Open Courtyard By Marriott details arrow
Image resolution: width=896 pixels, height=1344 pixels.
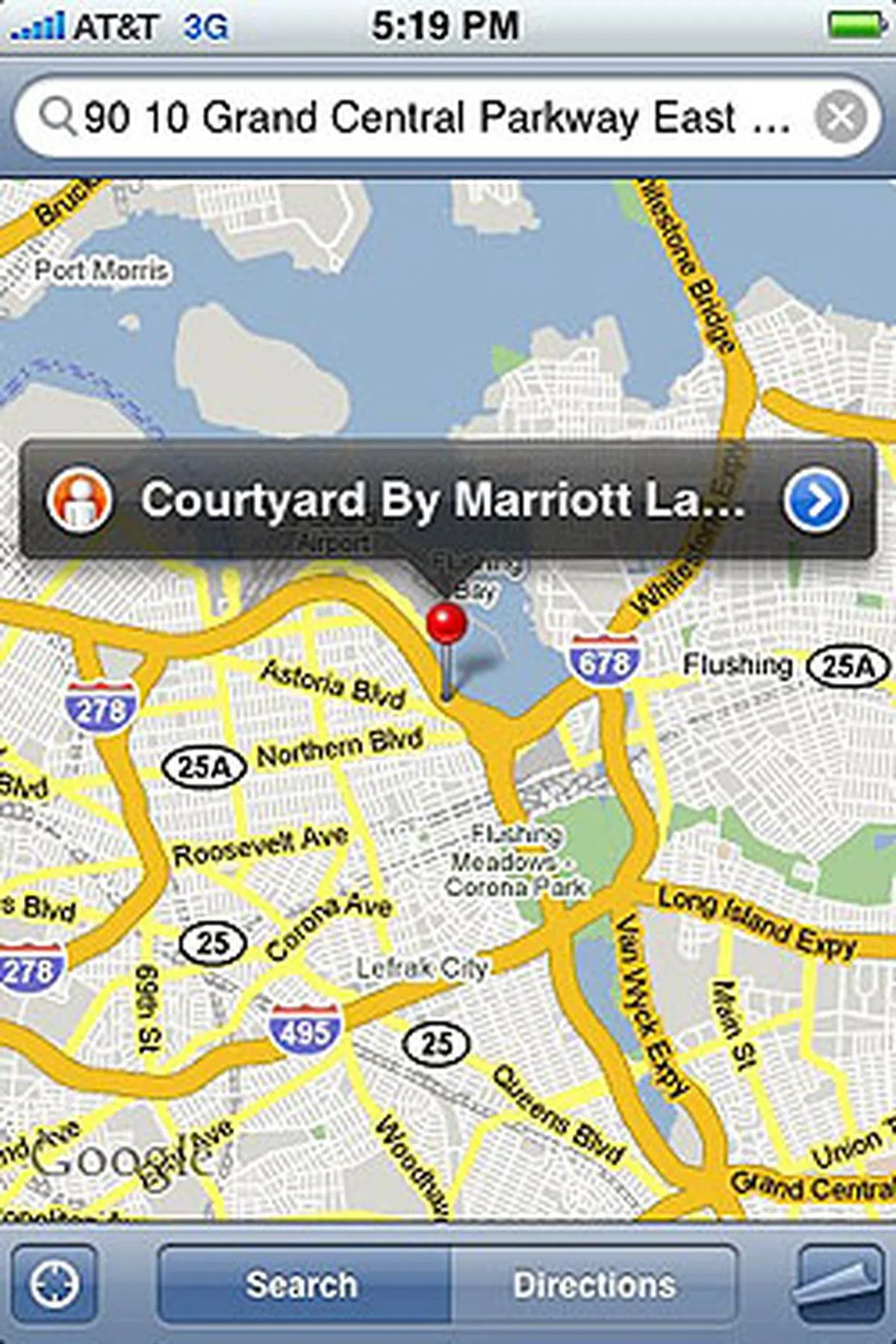pyautogui.click(x=817, y=500)
